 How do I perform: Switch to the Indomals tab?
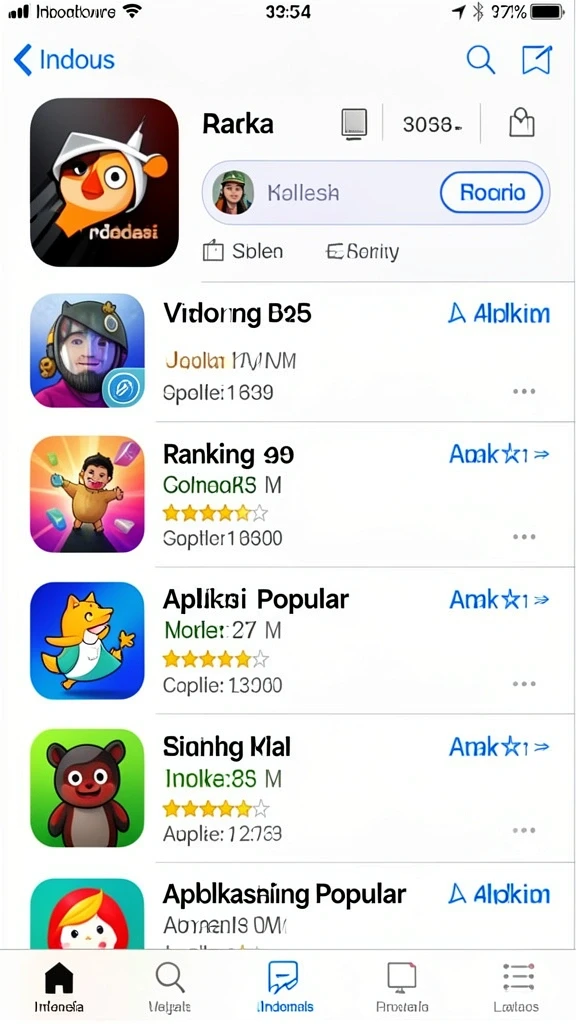[284, 987]
